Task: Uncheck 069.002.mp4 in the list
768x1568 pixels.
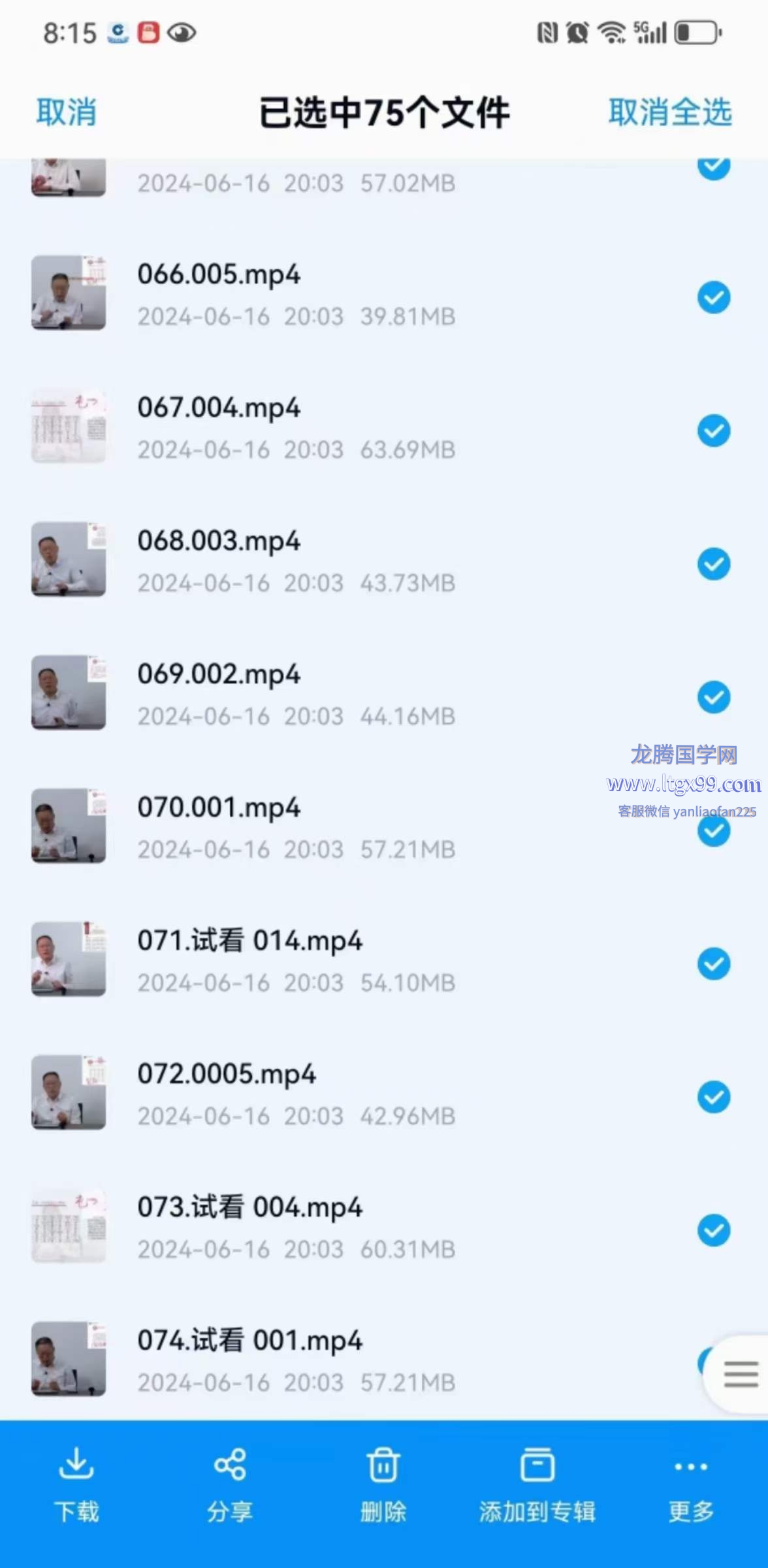Action: pyautogui.click(x=714, y=698)
